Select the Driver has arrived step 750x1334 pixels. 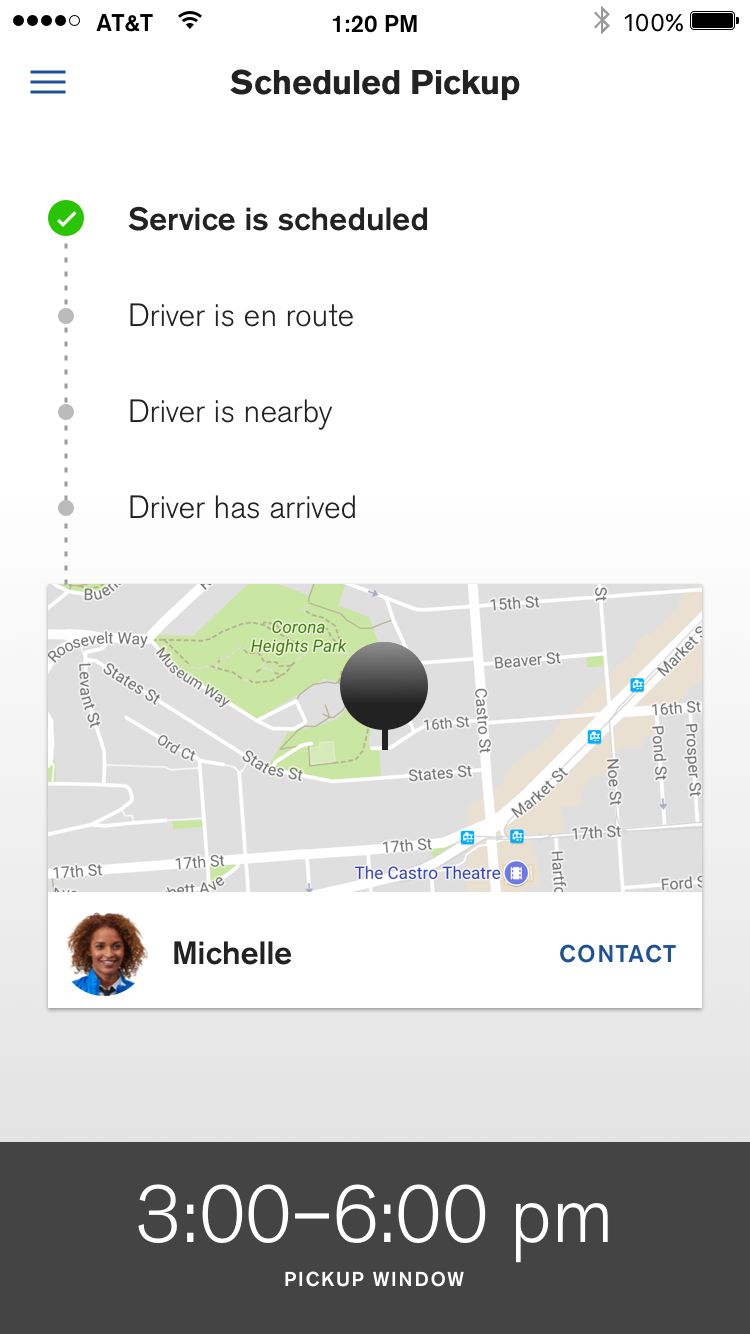[242, 507]
